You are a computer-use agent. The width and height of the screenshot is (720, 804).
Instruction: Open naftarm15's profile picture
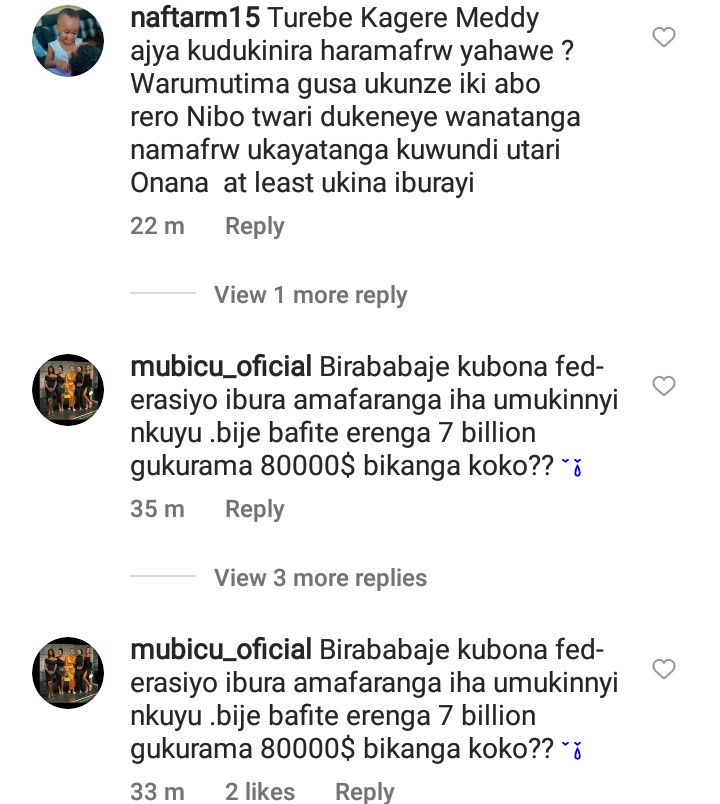point(68,41)
